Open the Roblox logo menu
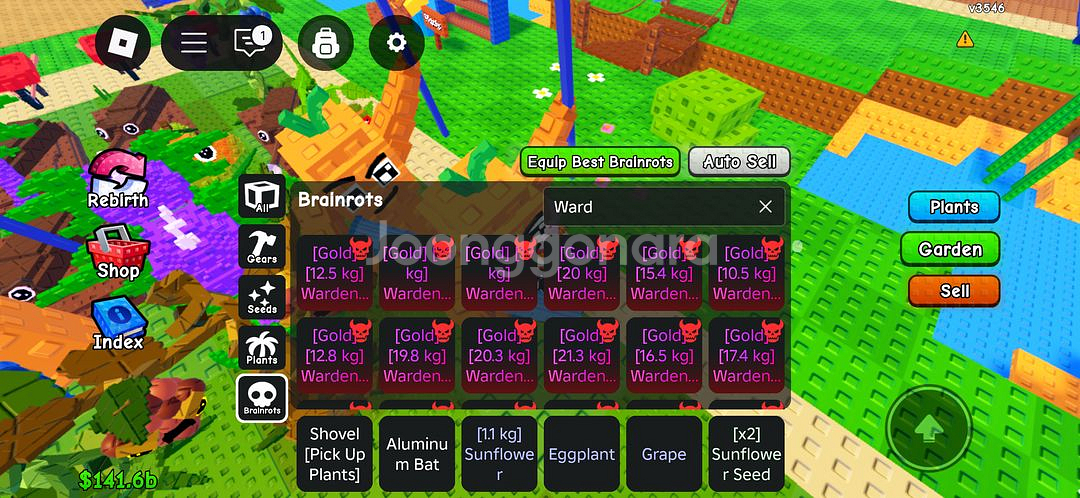 click(x=123, y=43)
